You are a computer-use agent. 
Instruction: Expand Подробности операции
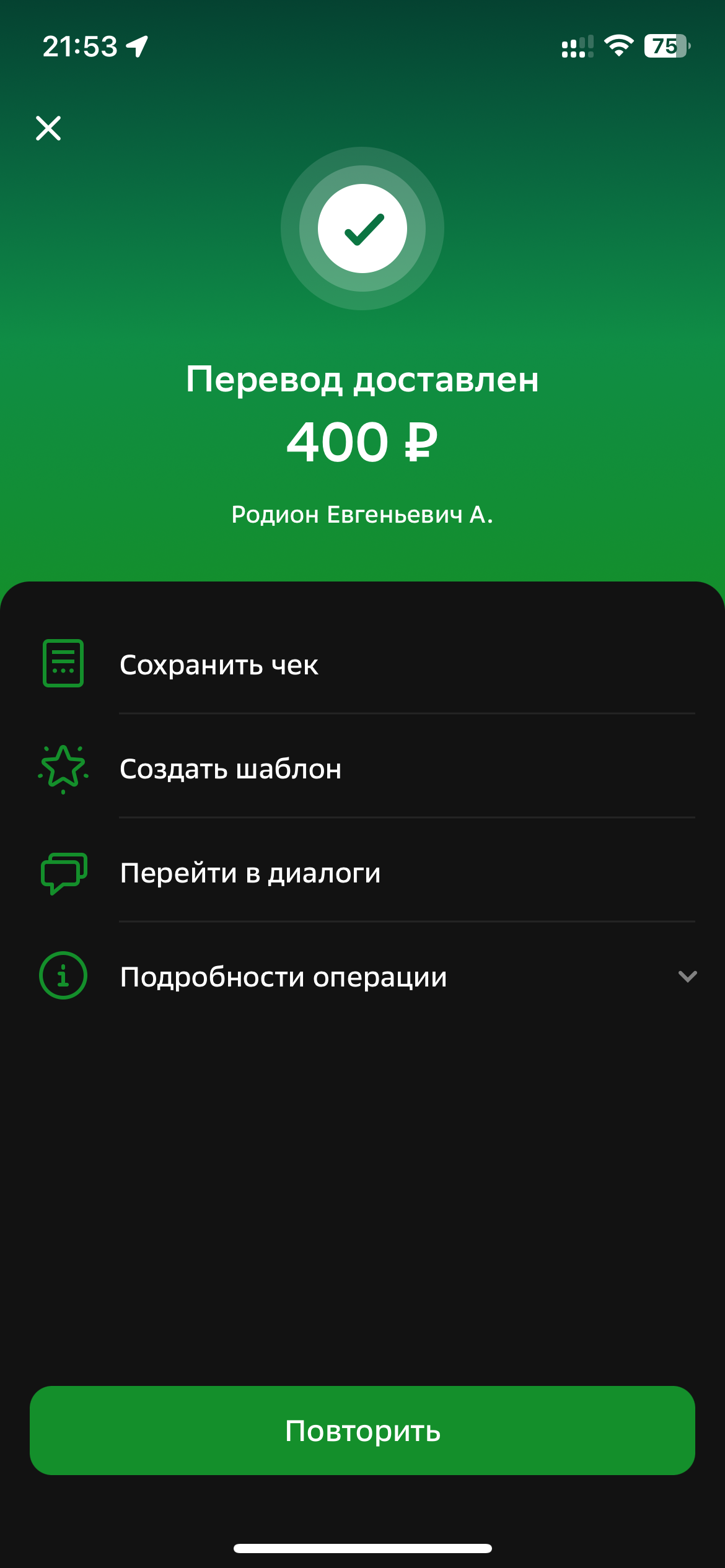pyautogui.click(x=362, y=977)
